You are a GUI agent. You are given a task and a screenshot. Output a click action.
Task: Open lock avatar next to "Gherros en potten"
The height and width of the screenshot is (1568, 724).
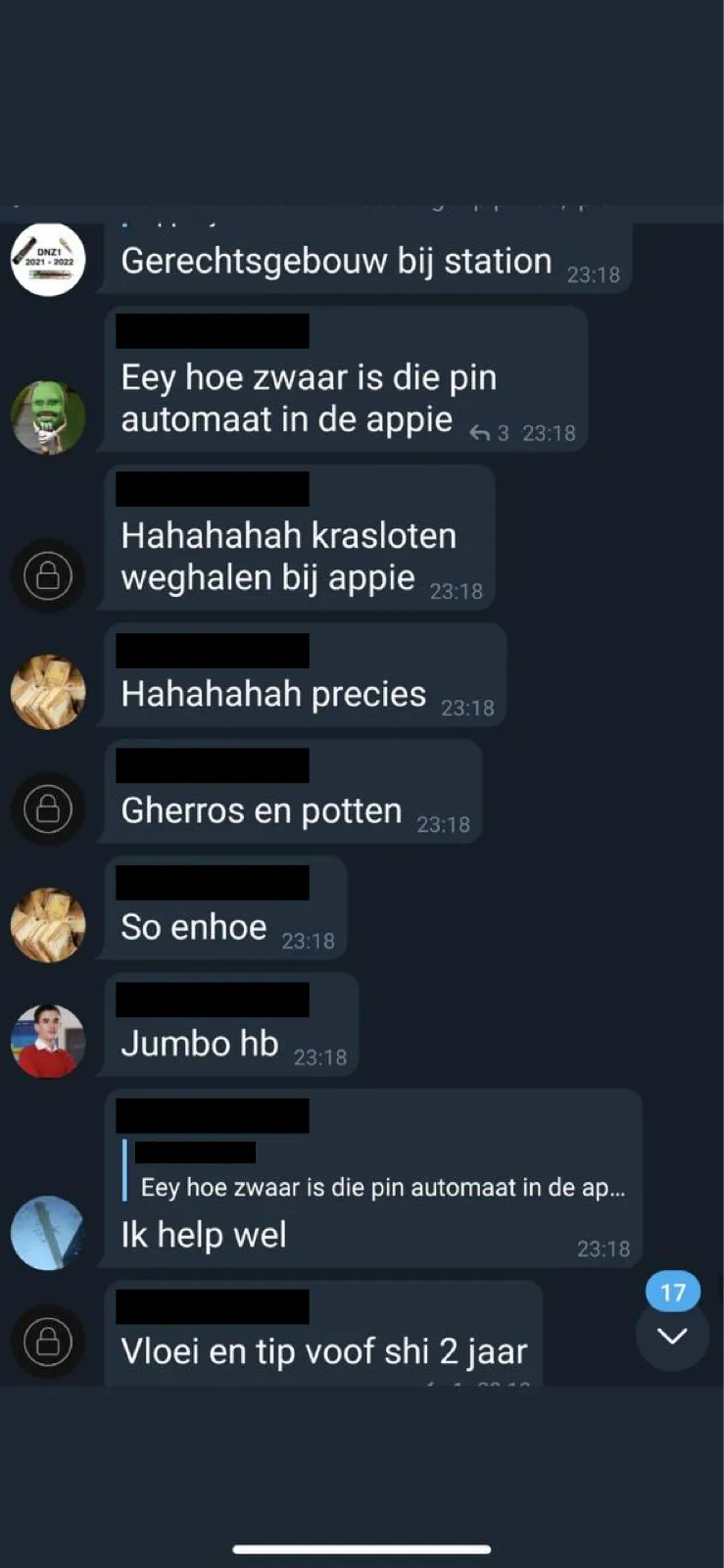[48, 809]
